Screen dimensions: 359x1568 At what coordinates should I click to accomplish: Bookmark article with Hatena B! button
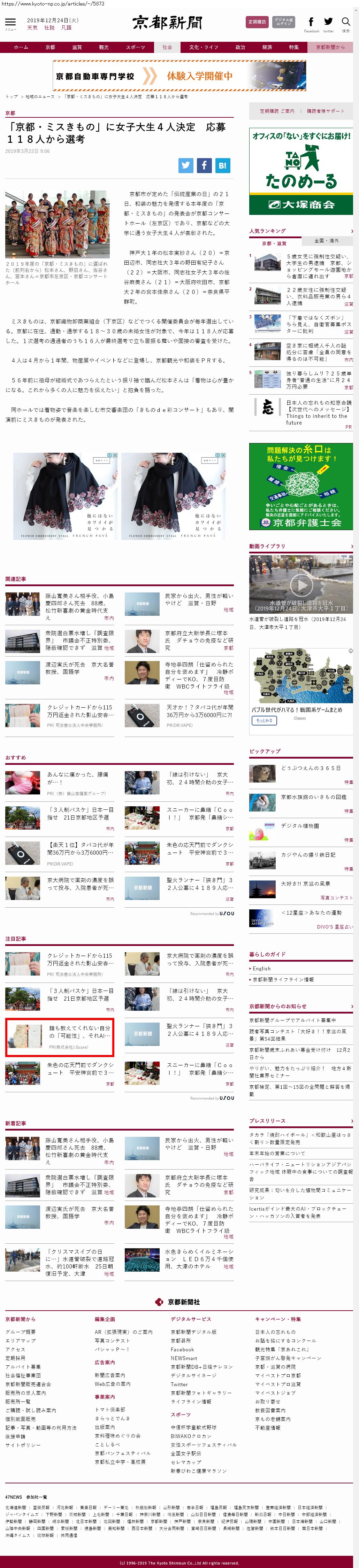222,165
